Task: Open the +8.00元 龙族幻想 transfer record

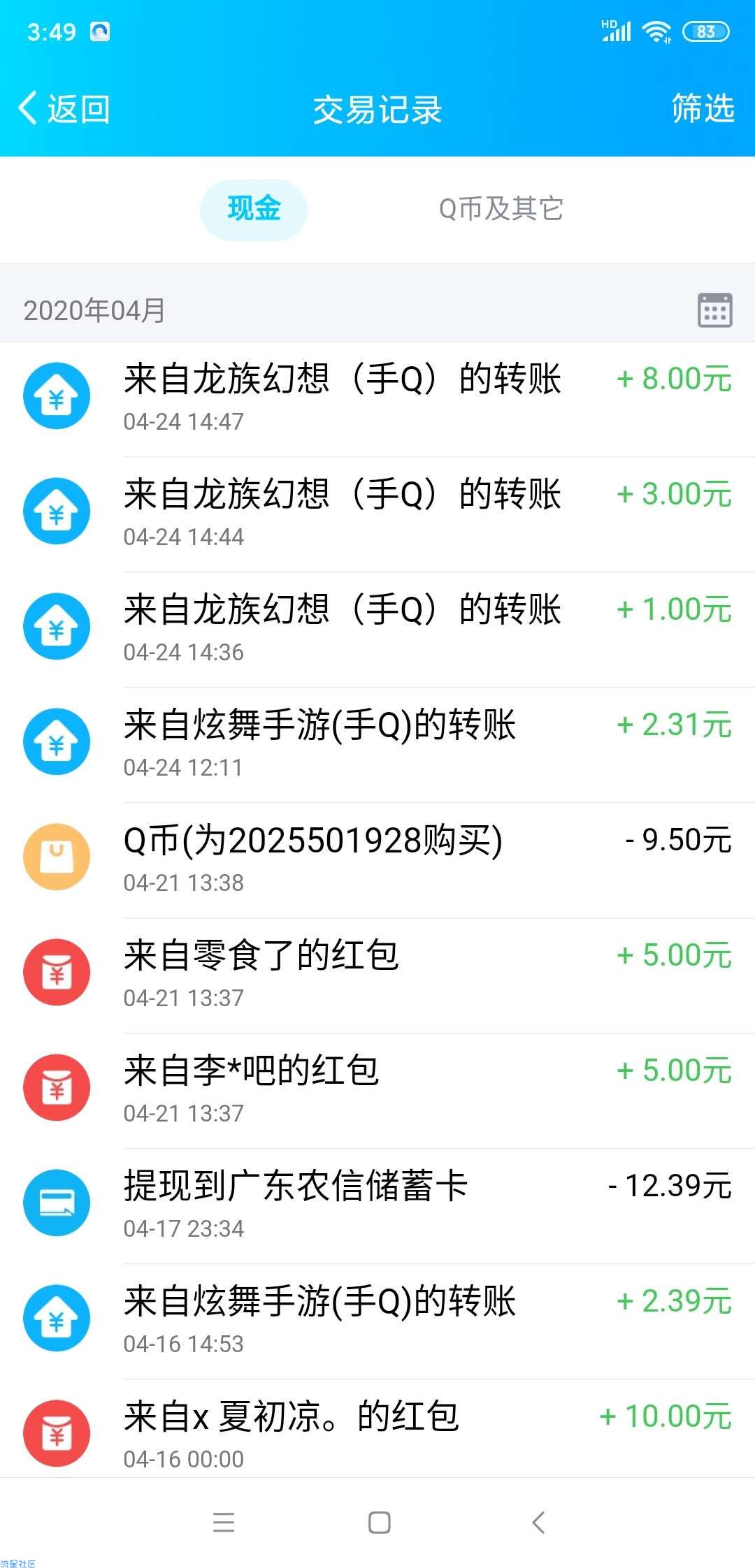Action: (377, 399)
